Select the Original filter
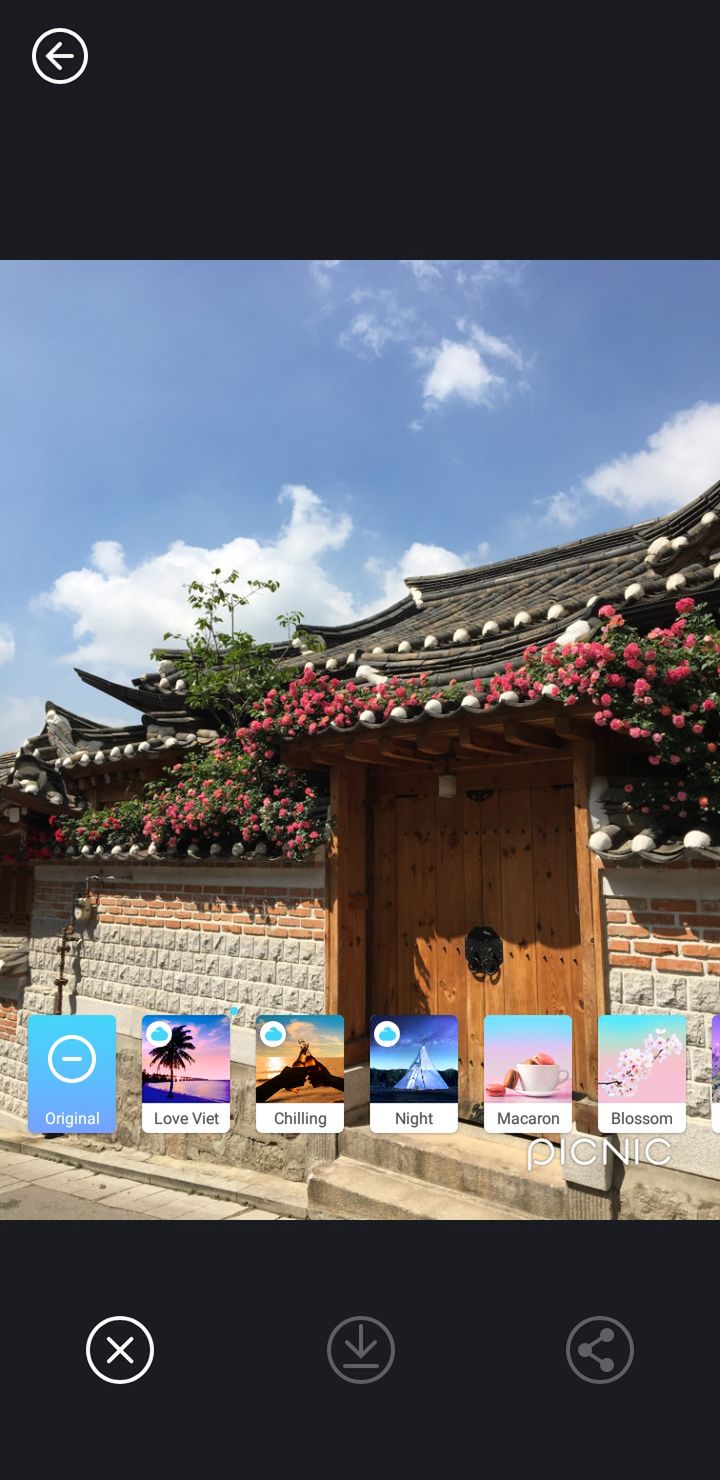The height and width of the screenshot is (1480, 720). coord(72,1074)
